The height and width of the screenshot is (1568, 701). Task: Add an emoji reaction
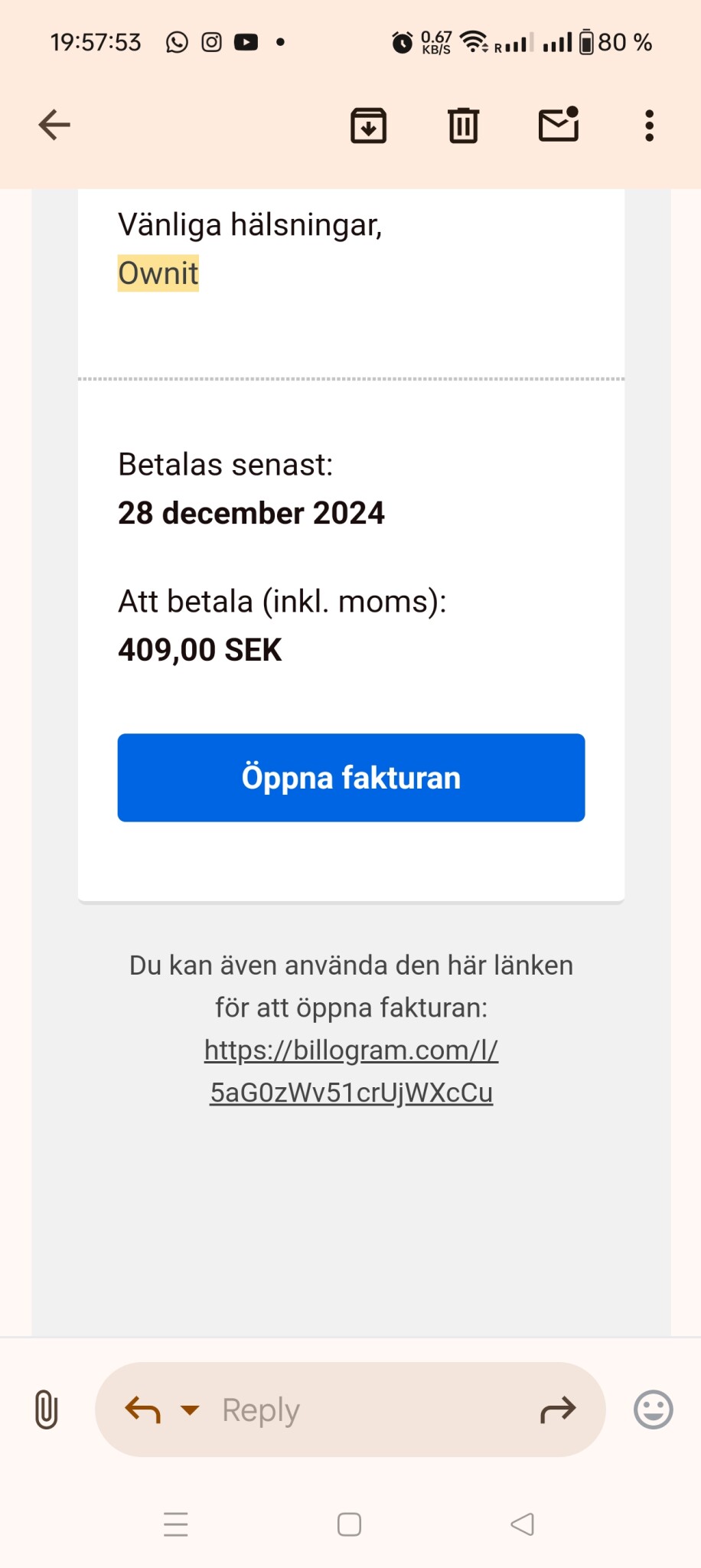pyautogui.click(x=653, y=1410)
